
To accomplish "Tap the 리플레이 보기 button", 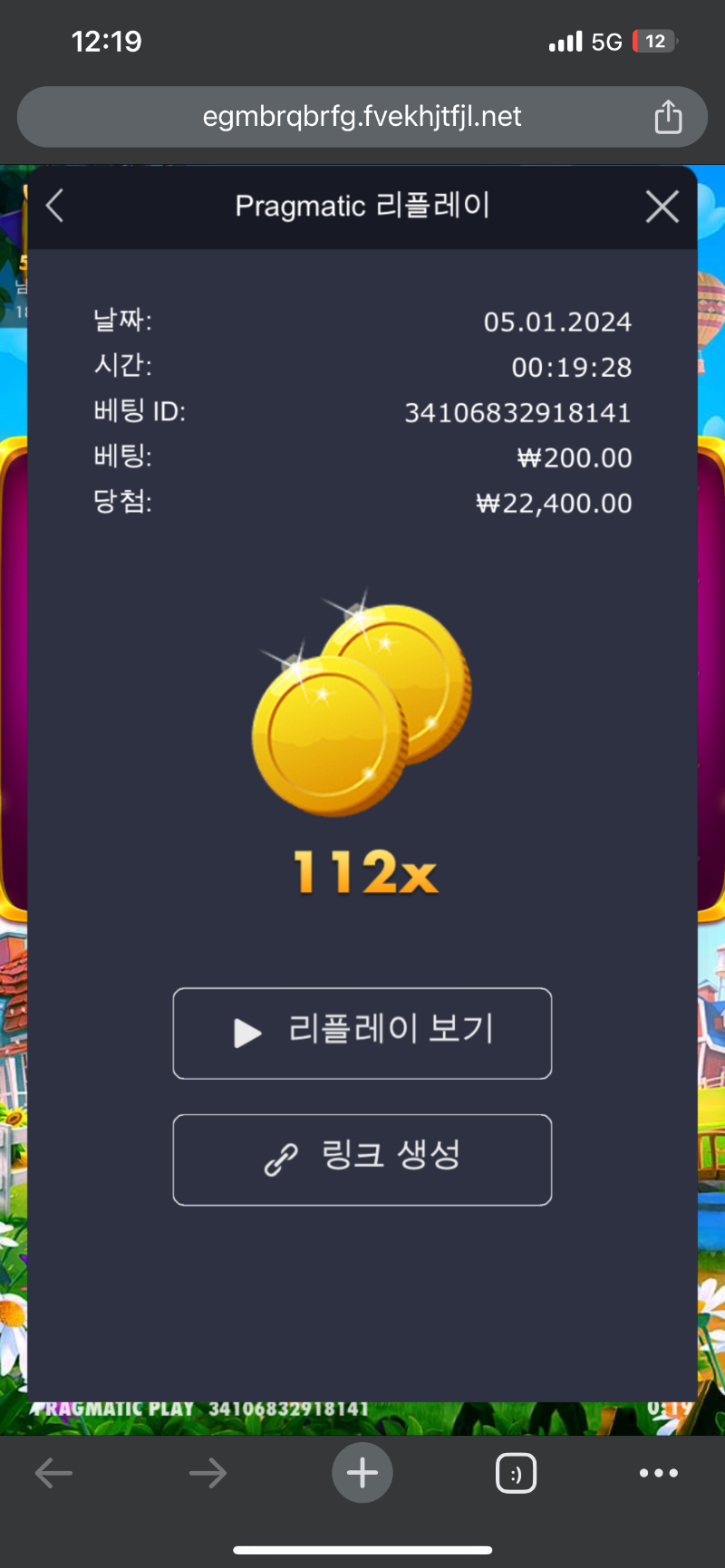I will click(x=362, y=1033).
